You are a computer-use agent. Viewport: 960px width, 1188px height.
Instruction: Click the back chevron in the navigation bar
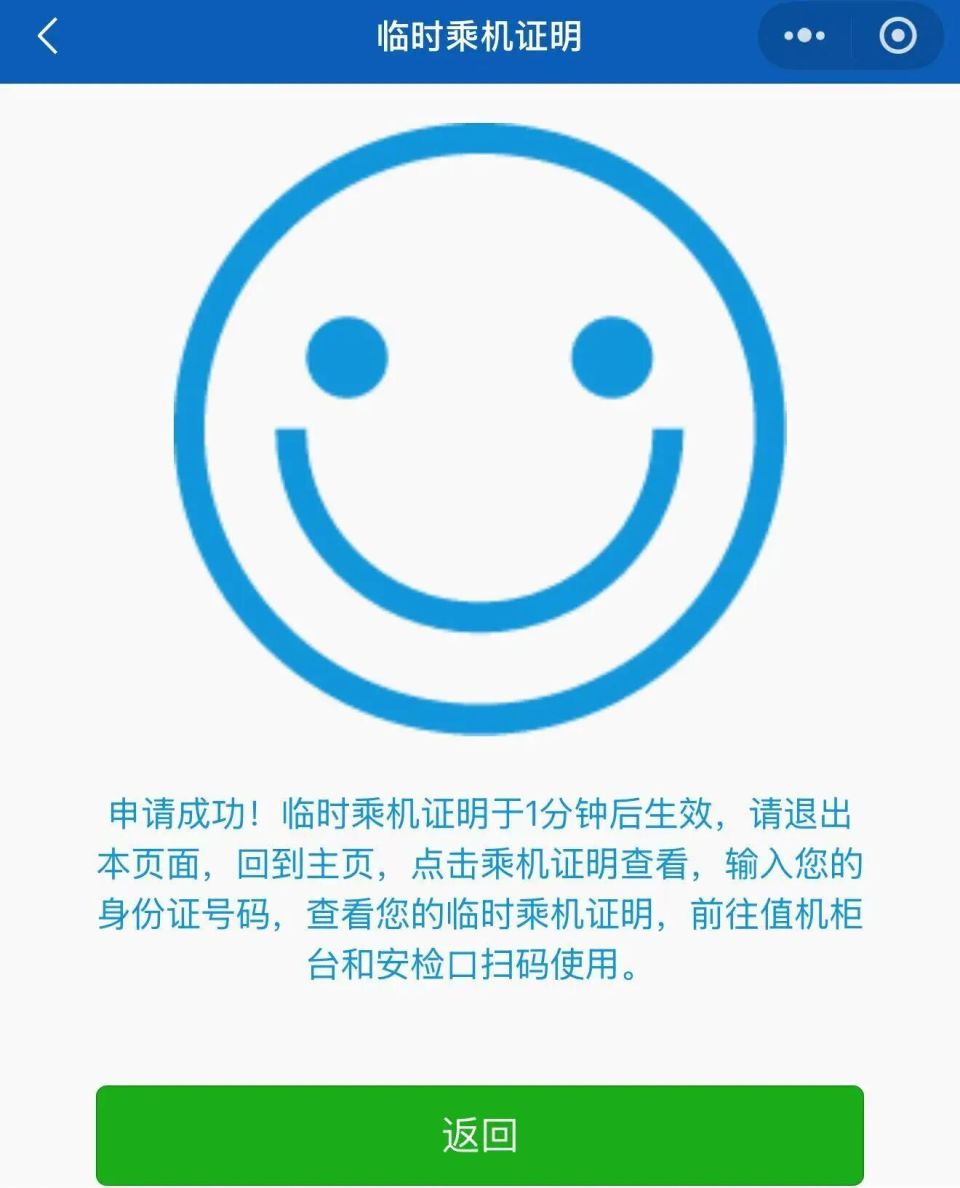click(47, 36)
